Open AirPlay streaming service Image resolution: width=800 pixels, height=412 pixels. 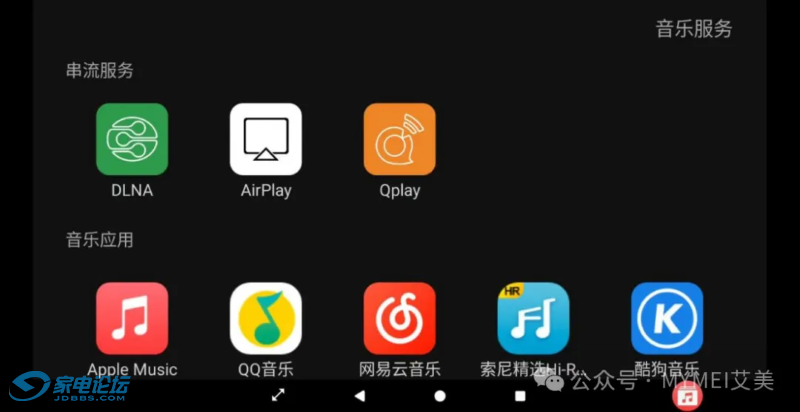(265, 139)
